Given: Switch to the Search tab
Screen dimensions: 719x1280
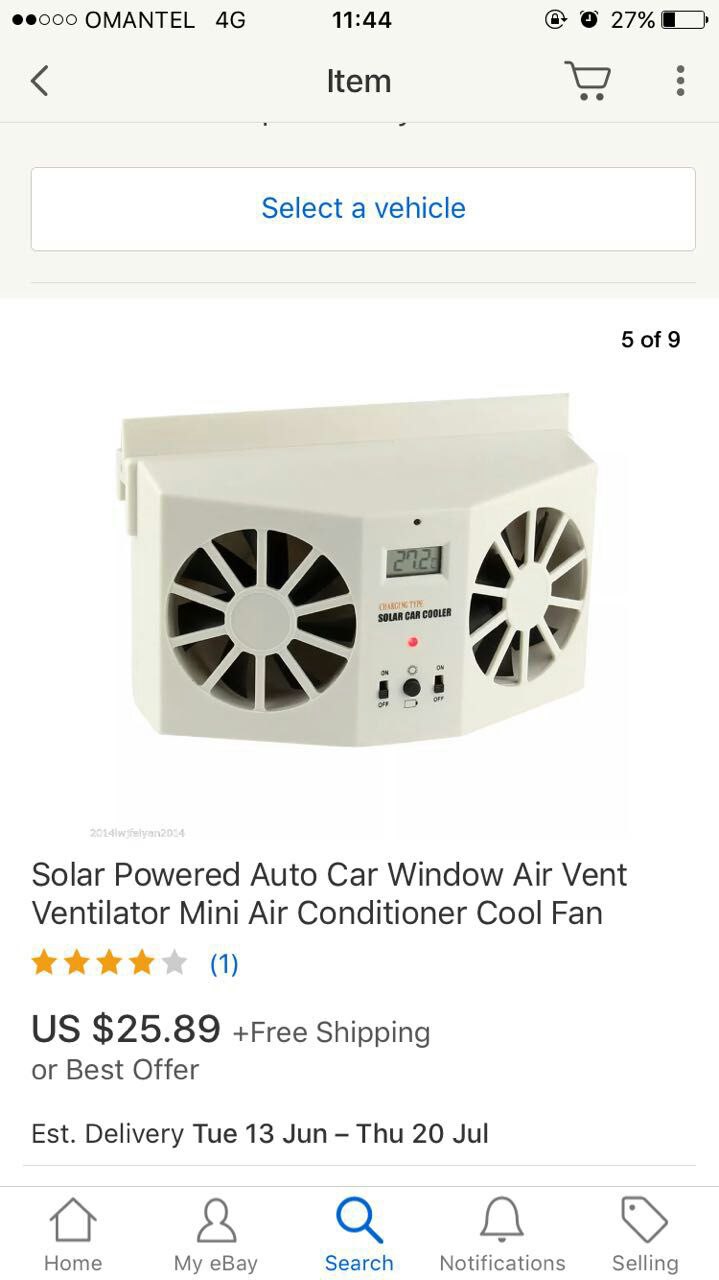Looking at the screenshot, I should pos(359,1236).
